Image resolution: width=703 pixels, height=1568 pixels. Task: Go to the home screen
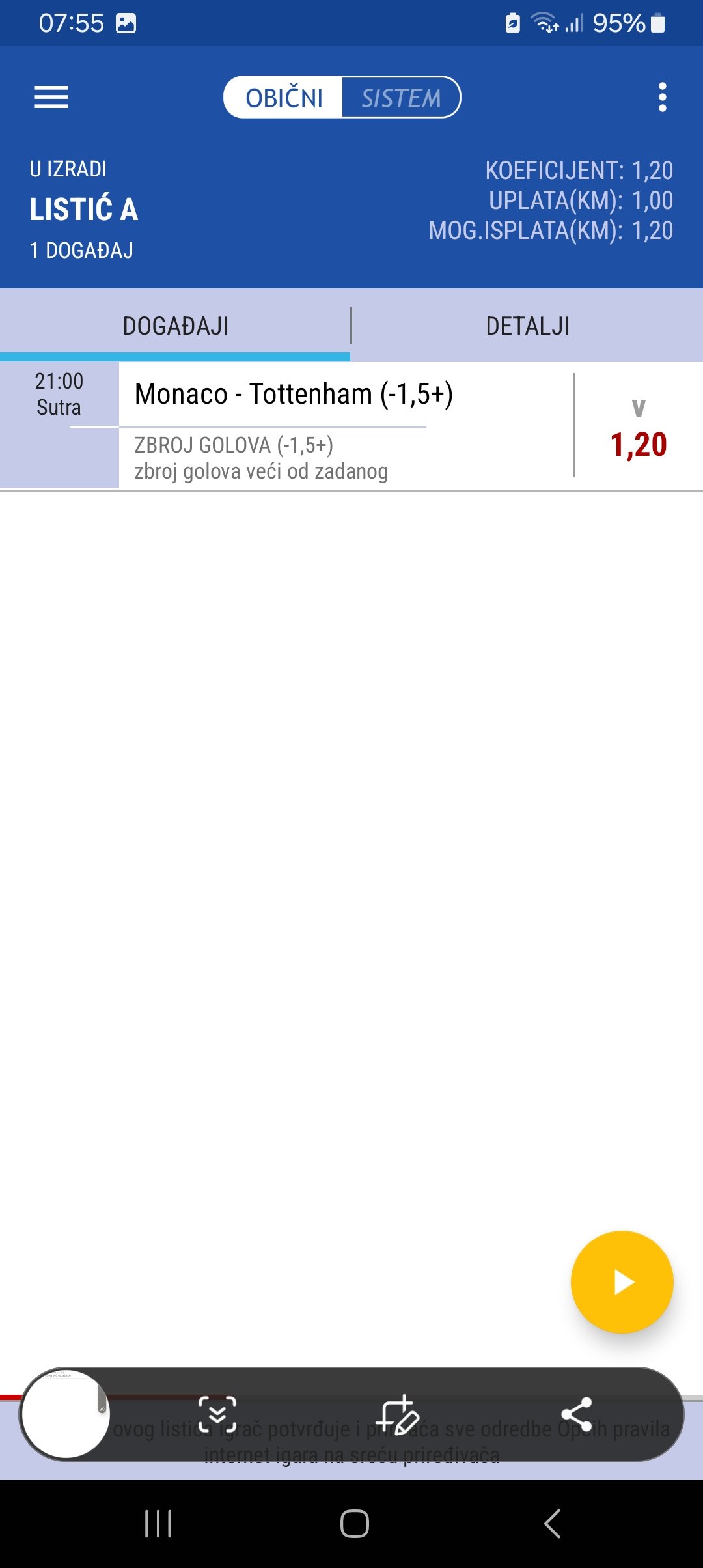coord(354,1524)
